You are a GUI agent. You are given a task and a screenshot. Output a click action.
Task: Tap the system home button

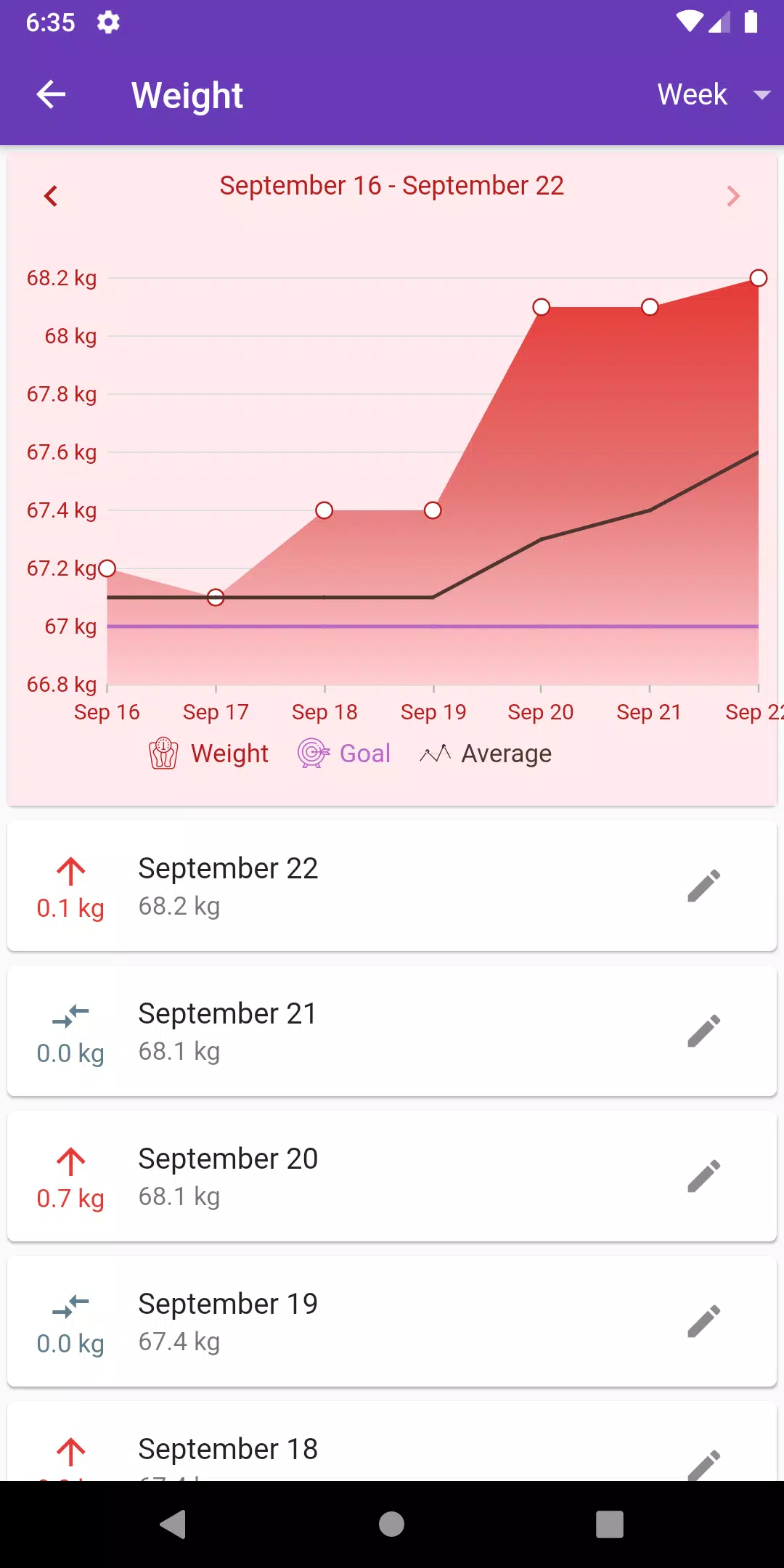392,1524
